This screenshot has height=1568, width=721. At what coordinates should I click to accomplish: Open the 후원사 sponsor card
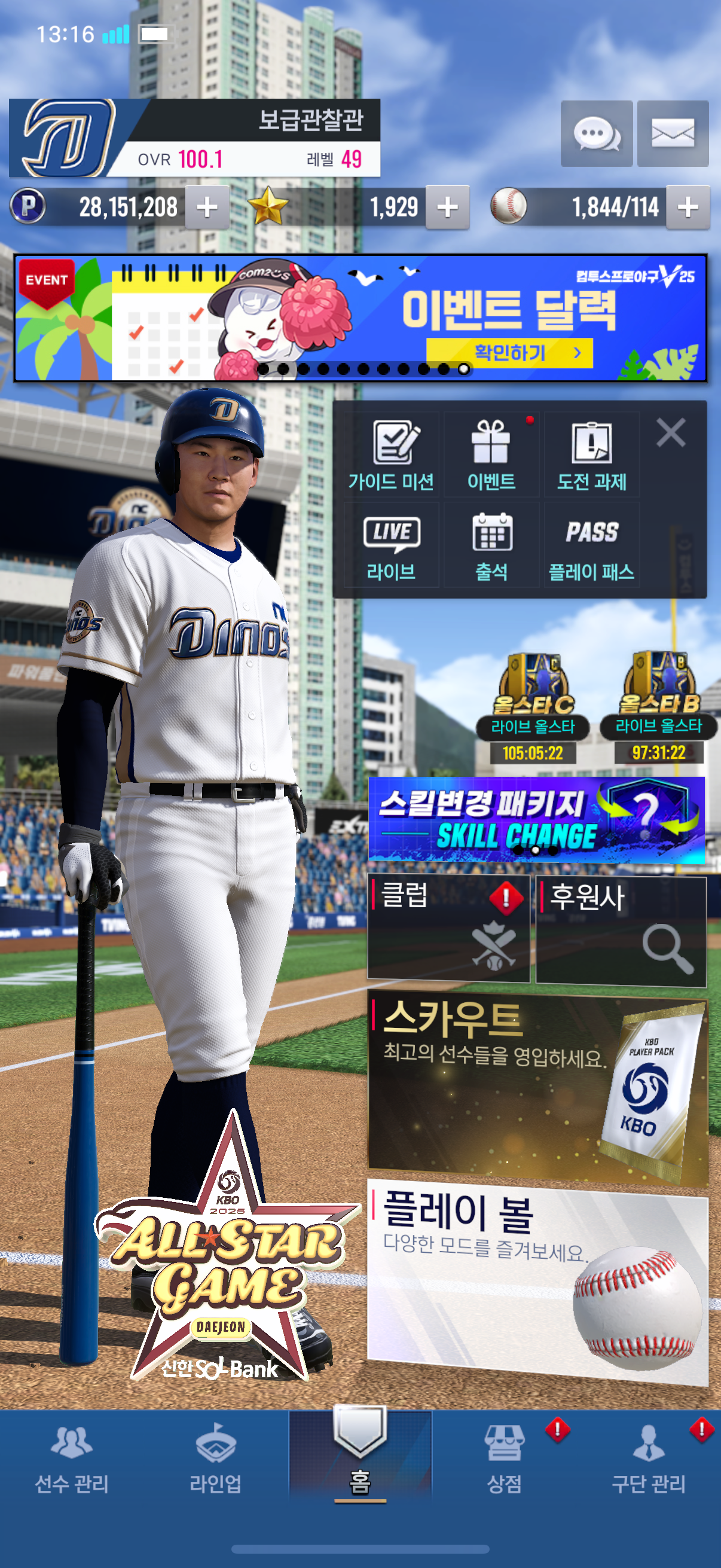(x=621, y=929)
